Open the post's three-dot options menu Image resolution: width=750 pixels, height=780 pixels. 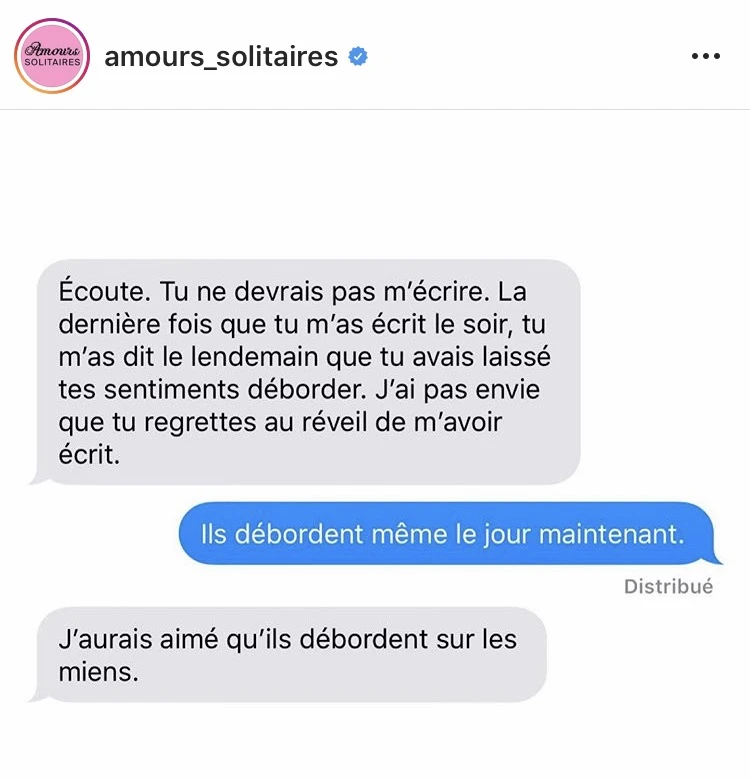point(706,56)
